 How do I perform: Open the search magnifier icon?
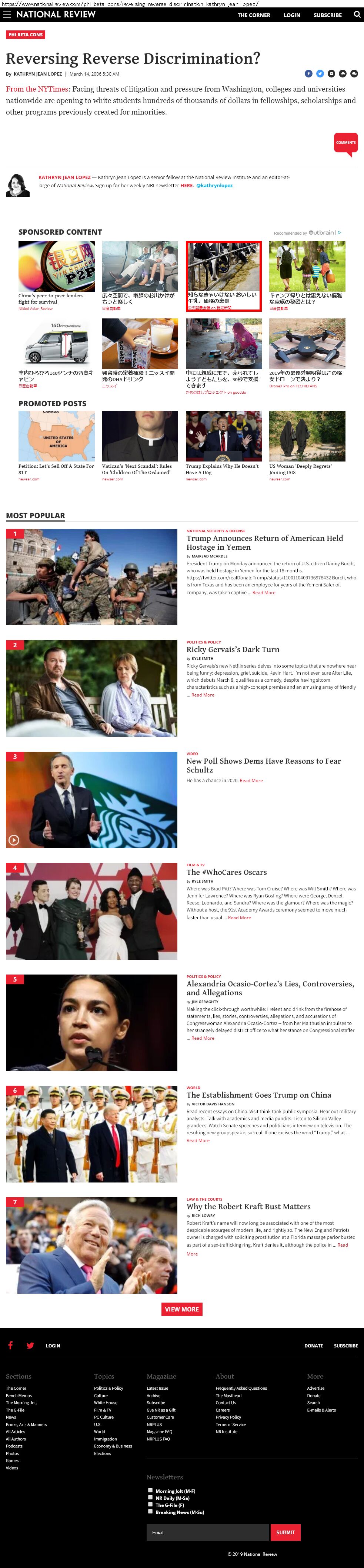[x=357, y=14]
